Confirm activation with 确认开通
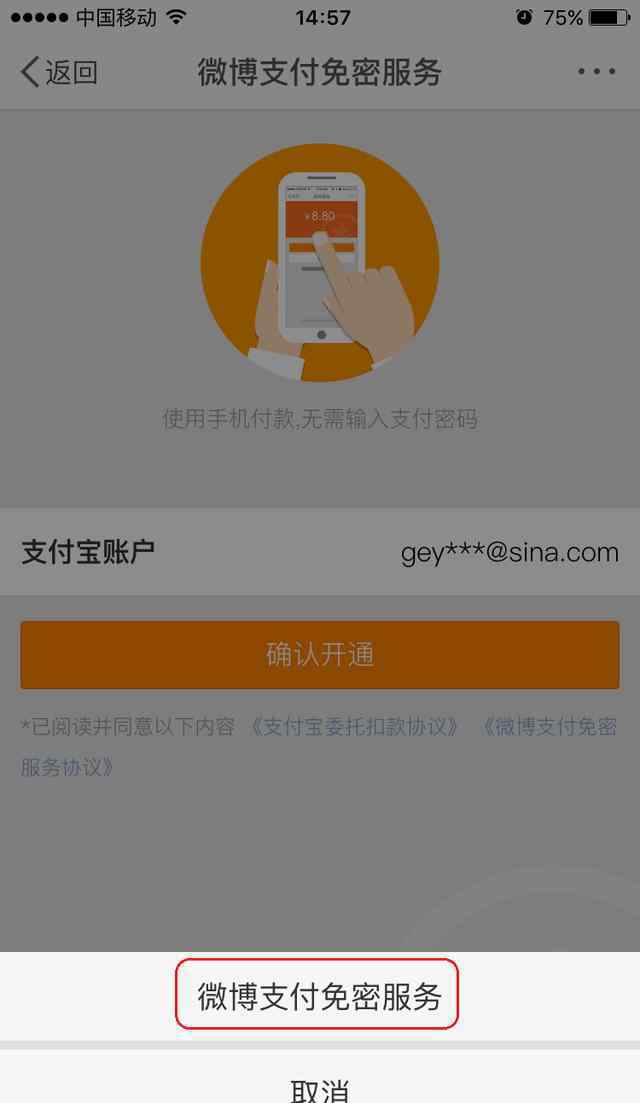640x1103 pixels. (320, 655)
